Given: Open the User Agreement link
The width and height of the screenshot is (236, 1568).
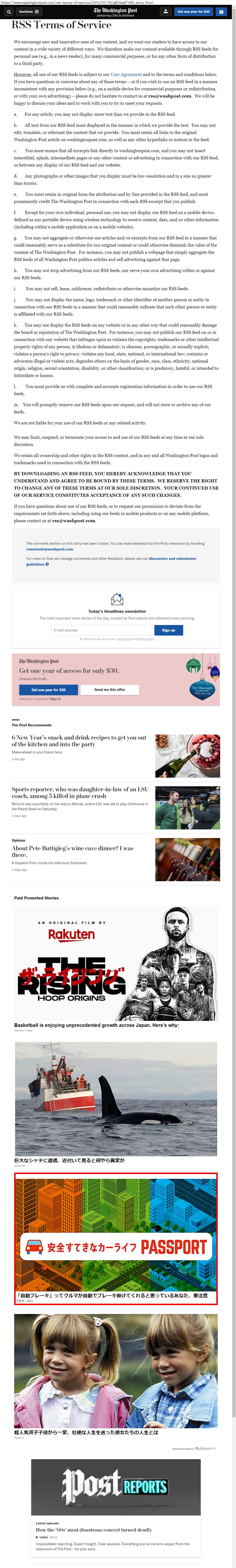Looking at the screenshot, I should tap(126, 74).
